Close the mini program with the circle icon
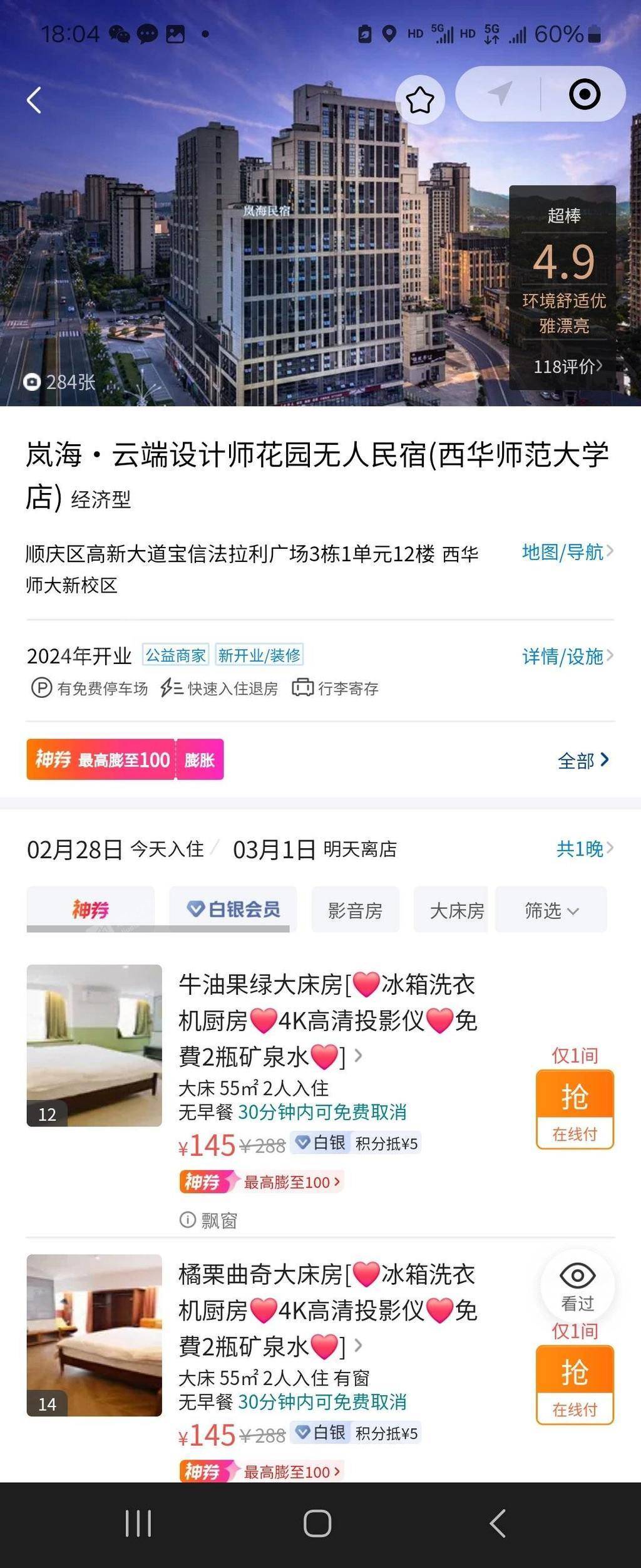The width and height of the screenshot is (641, 1568). (x=584, y=95)
